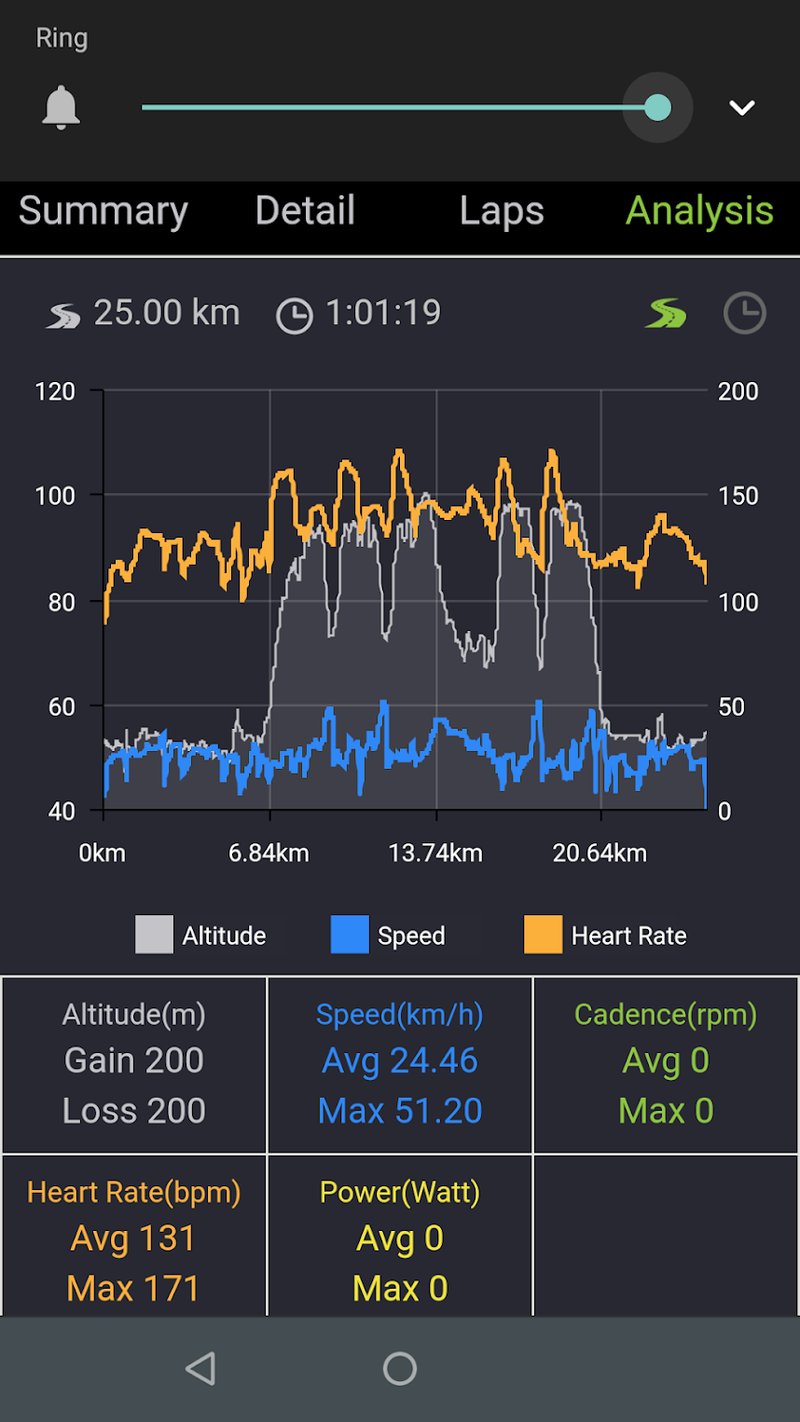Set chart axis to distance
This screenshot has width=800, height=1422.
(x=665, y=314)
